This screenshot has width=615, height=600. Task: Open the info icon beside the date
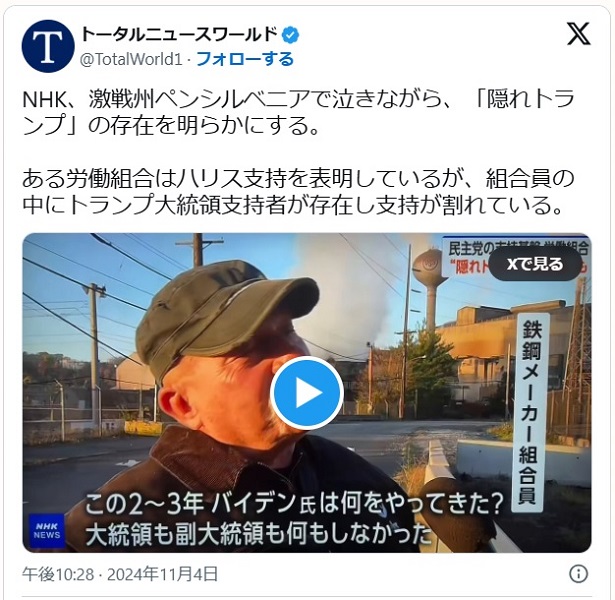pyautogui.click(x=578, y=574)
